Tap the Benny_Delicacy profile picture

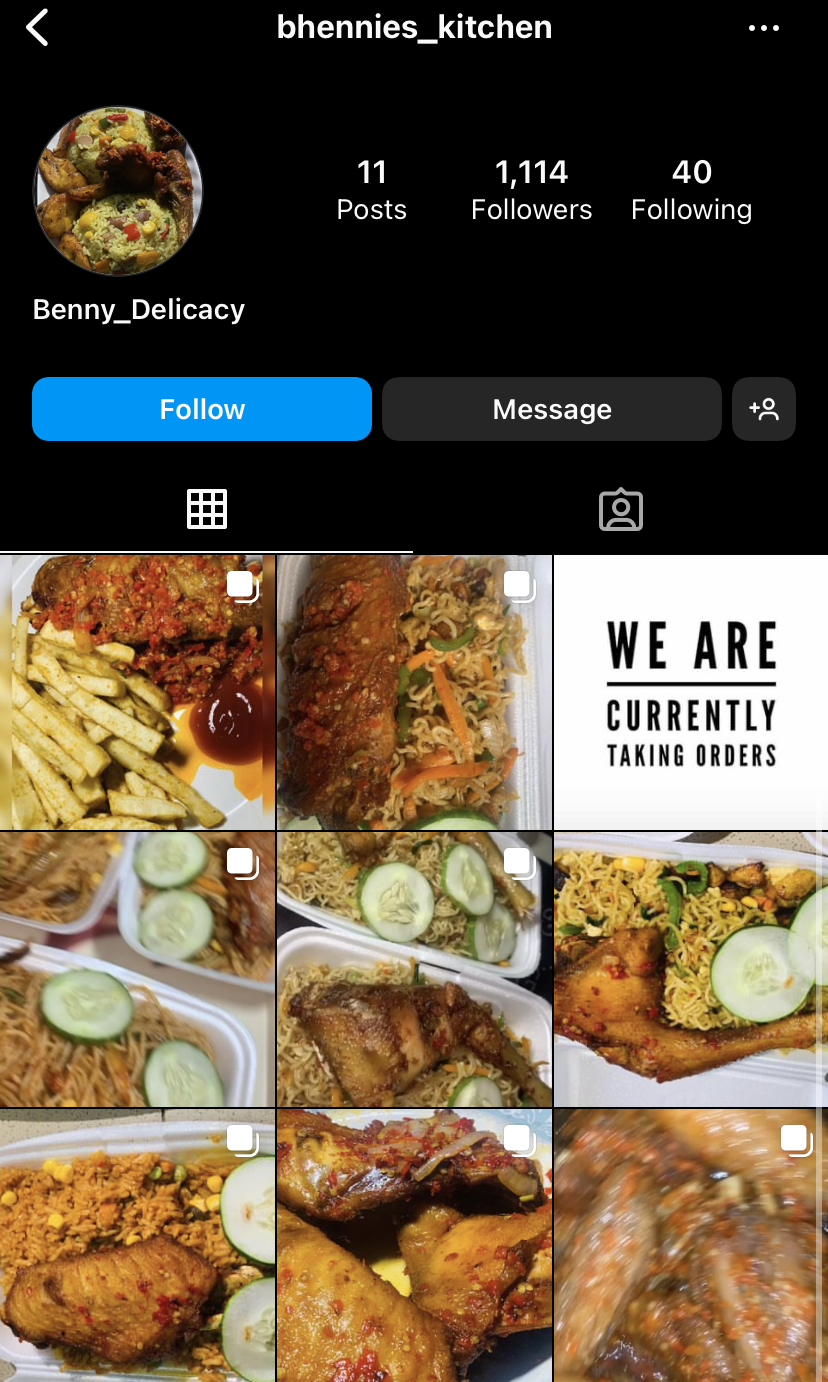click(x=117, y=190)
